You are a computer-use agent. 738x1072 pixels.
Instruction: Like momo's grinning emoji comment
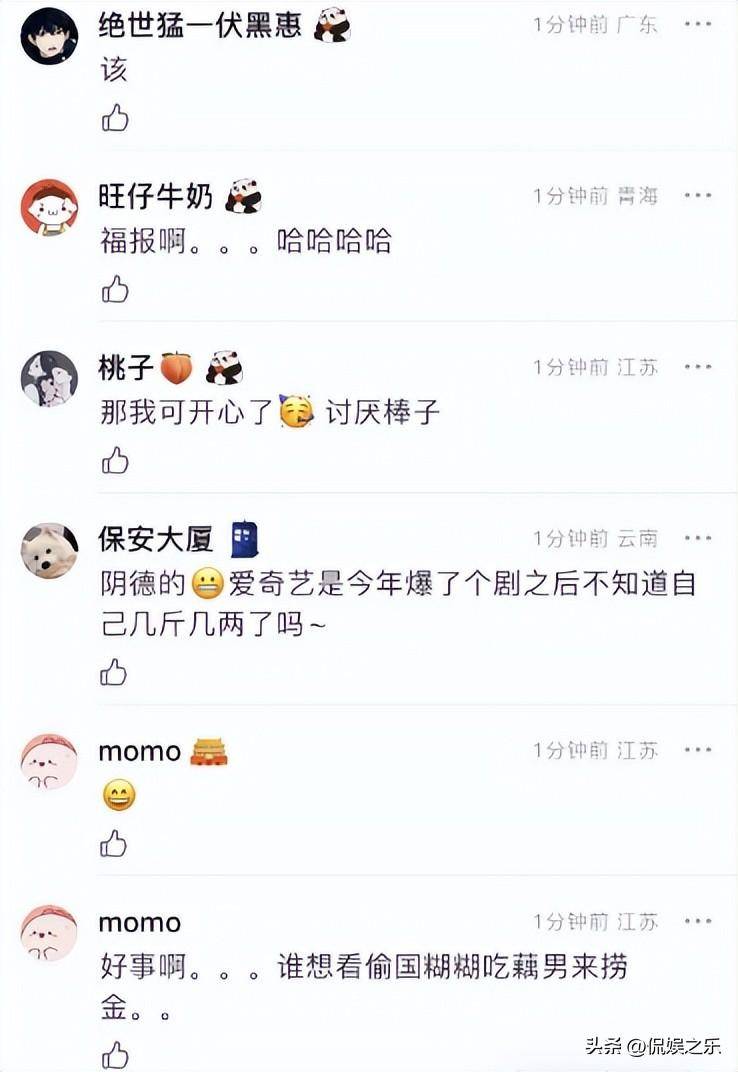pyautogui.click(x=115, y=844)
